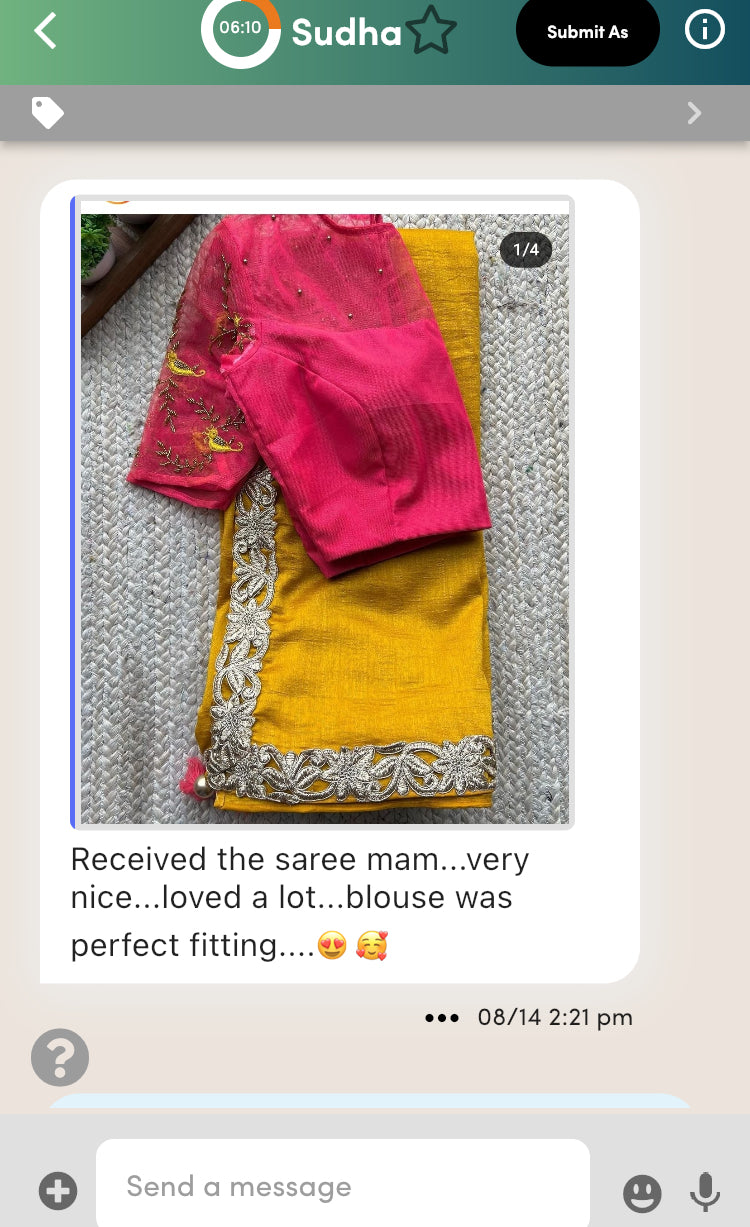Open the question mark help button
This screenshot has height=1227, width=750.
pos(60,1056)
